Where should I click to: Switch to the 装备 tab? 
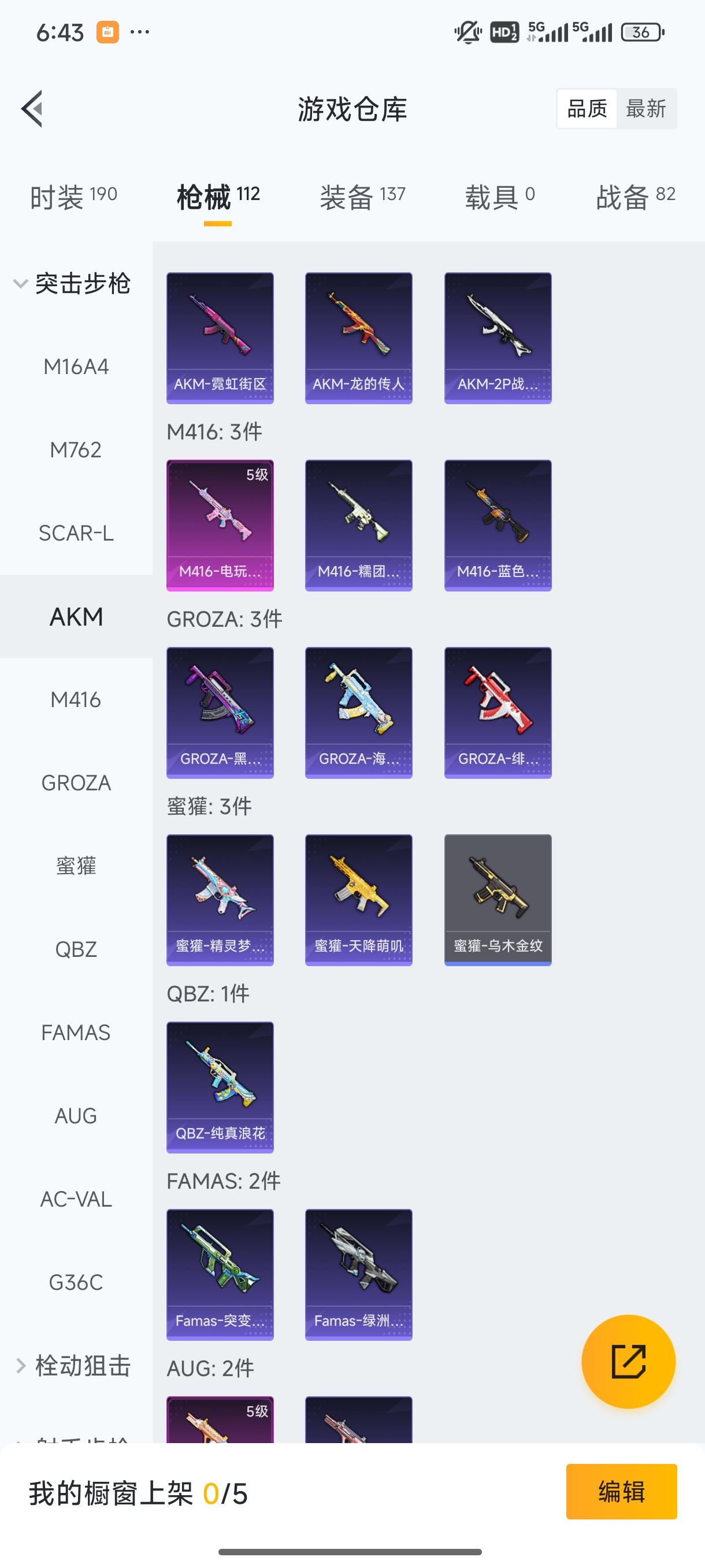click(362, 197)
